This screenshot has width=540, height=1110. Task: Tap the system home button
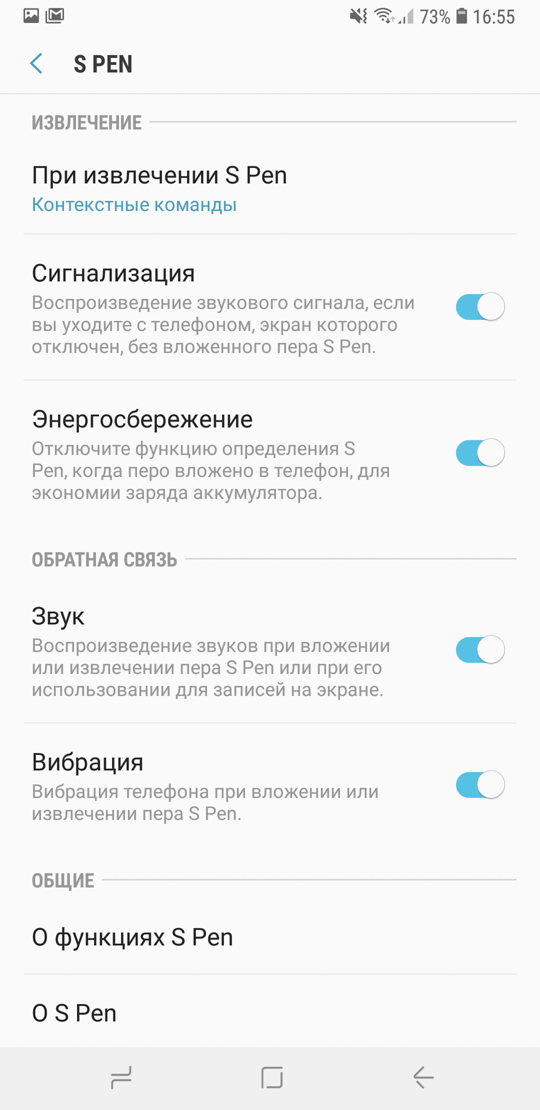(272, 1077)
